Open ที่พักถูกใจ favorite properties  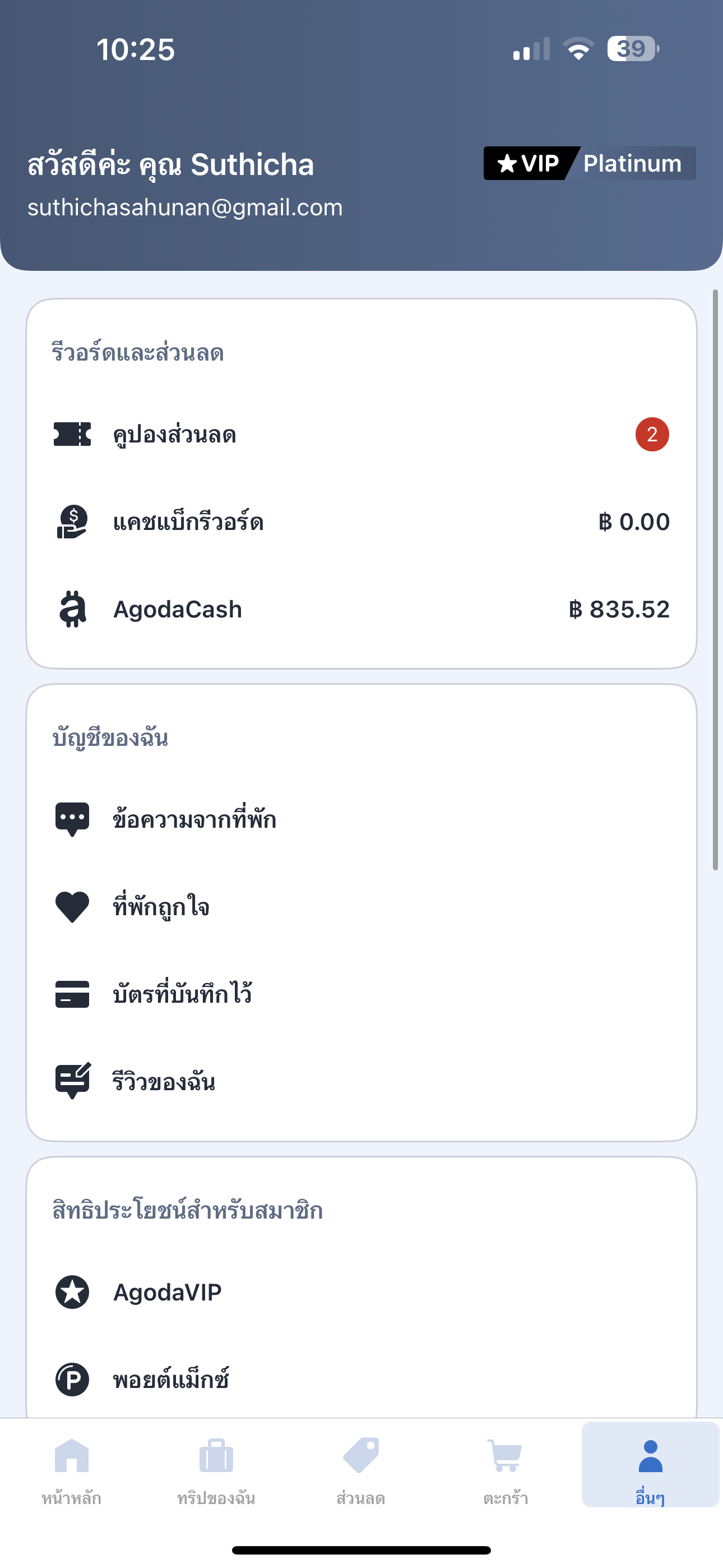[x=361, y=907]
